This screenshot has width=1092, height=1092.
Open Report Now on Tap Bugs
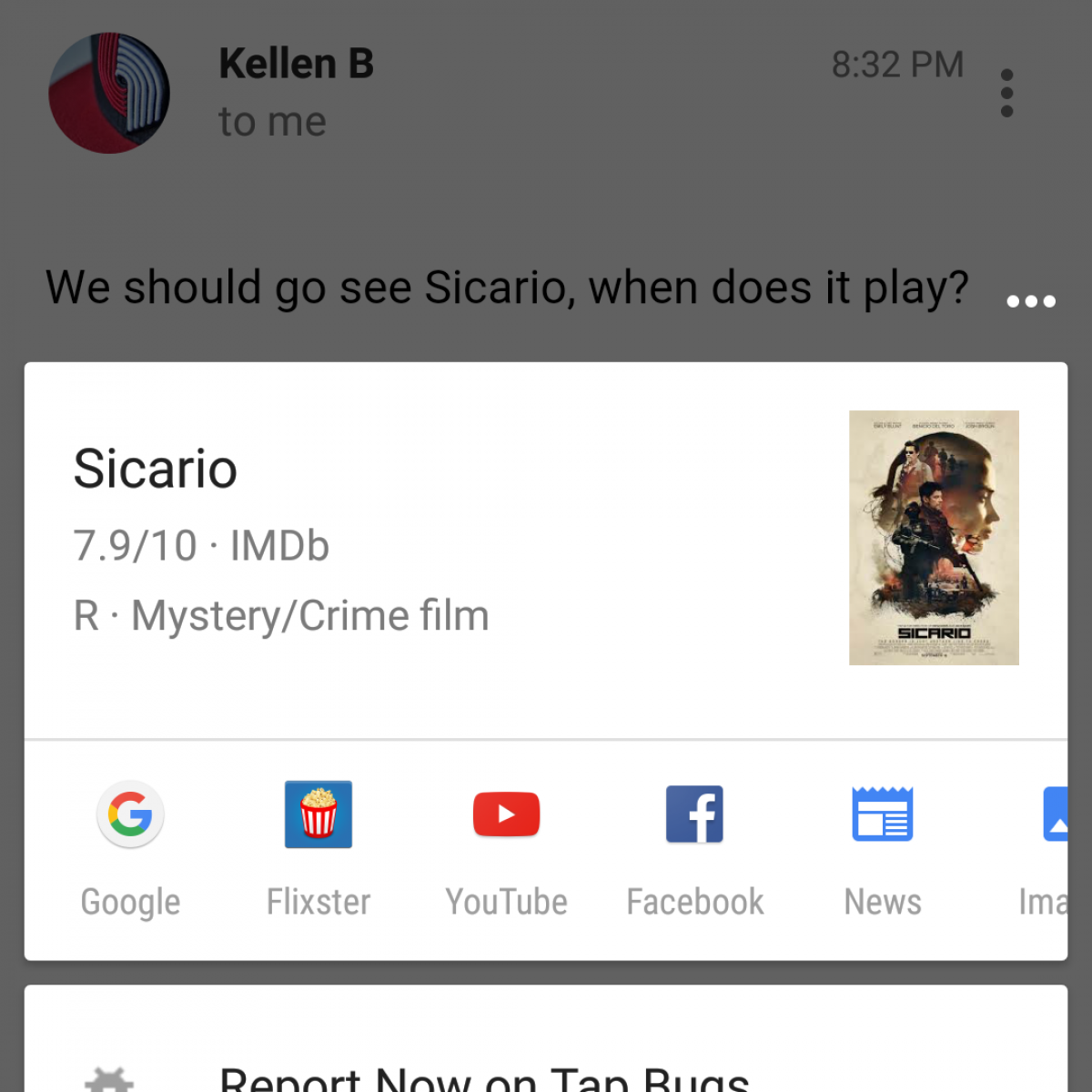[484, 1074]
